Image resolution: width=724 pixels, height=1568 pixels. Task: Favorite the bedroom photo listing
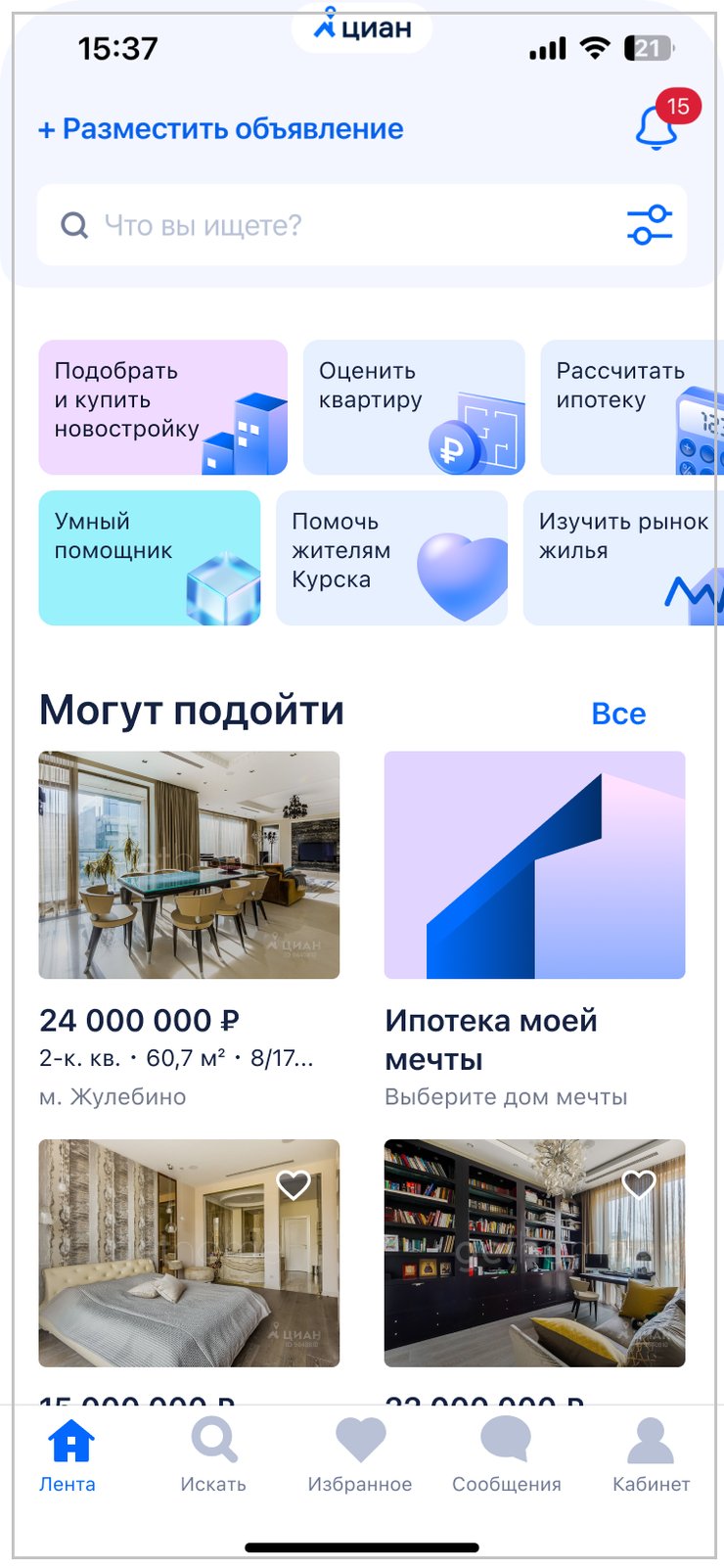pyautogui.click(x=294, y=1184)
